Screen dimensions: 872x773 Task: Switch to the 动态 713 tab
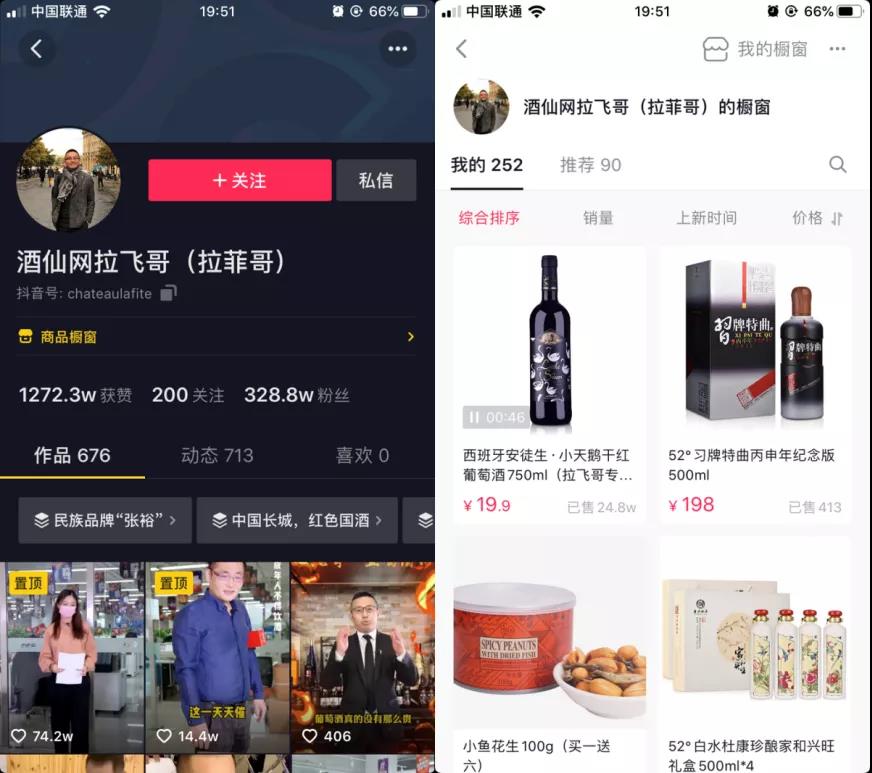[217, 455]
